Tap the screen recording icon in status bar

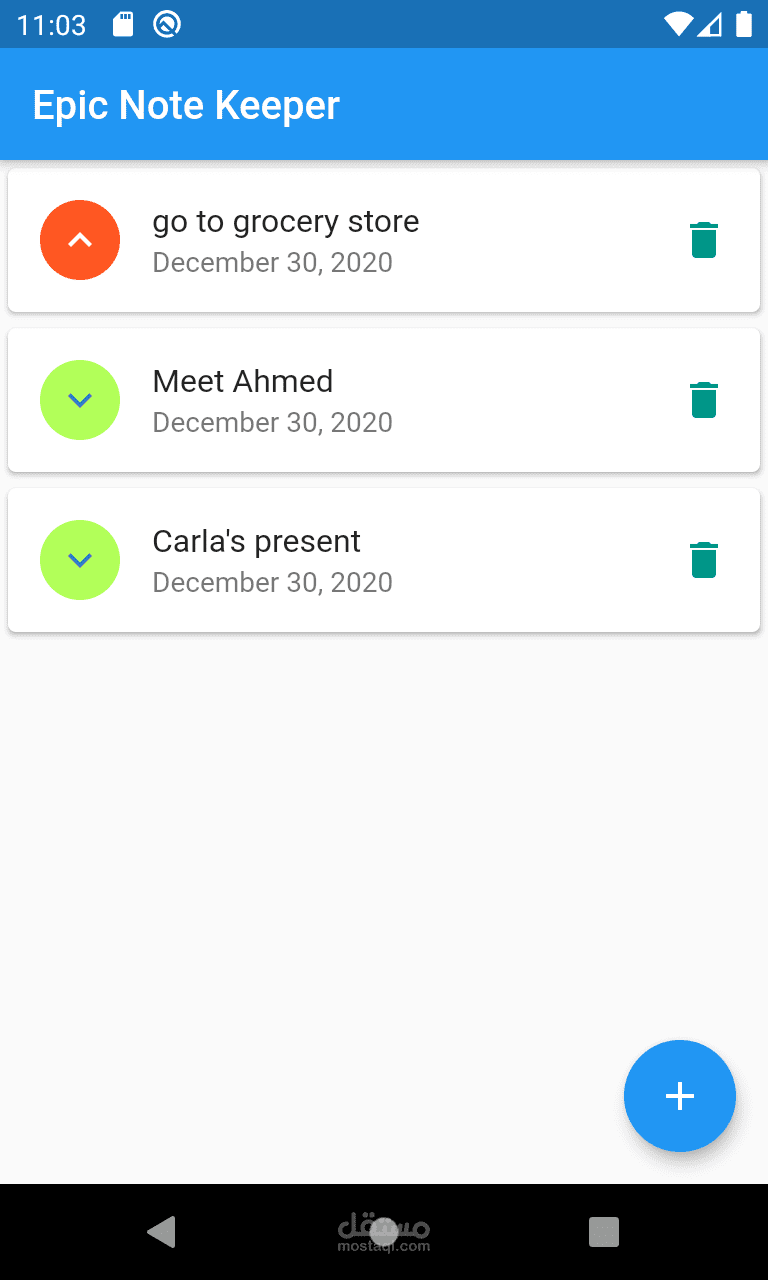click(167, 24)
